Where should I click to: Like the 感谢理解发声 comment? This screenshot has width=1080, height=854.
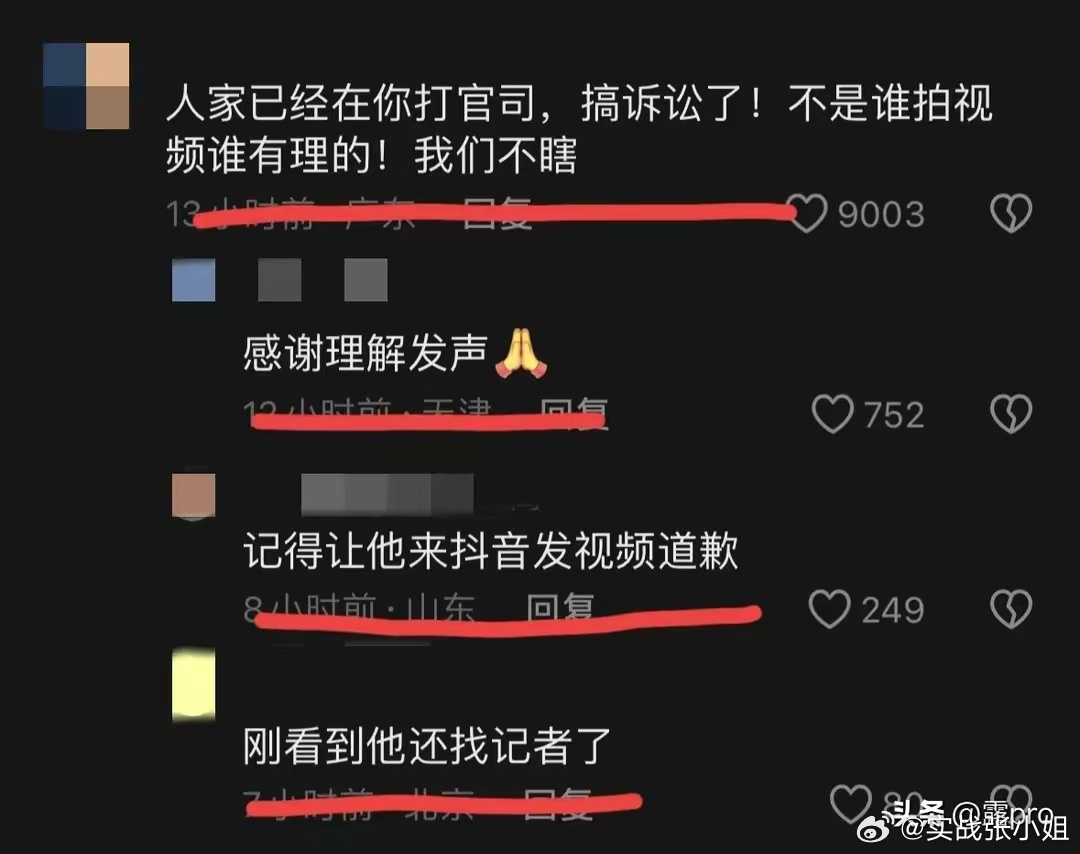pos(832,414)
